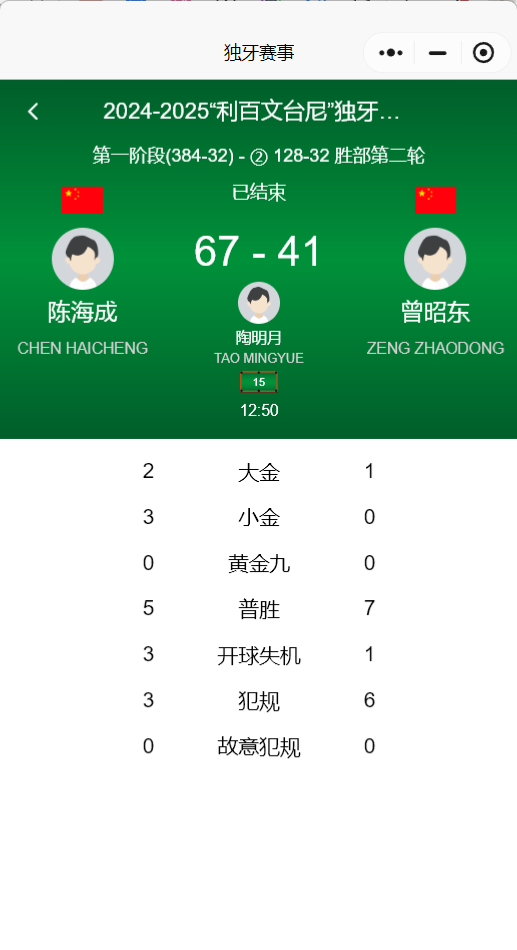
Task: Open player Zeng Zhaodong's avatar
Action: (435, 259)
